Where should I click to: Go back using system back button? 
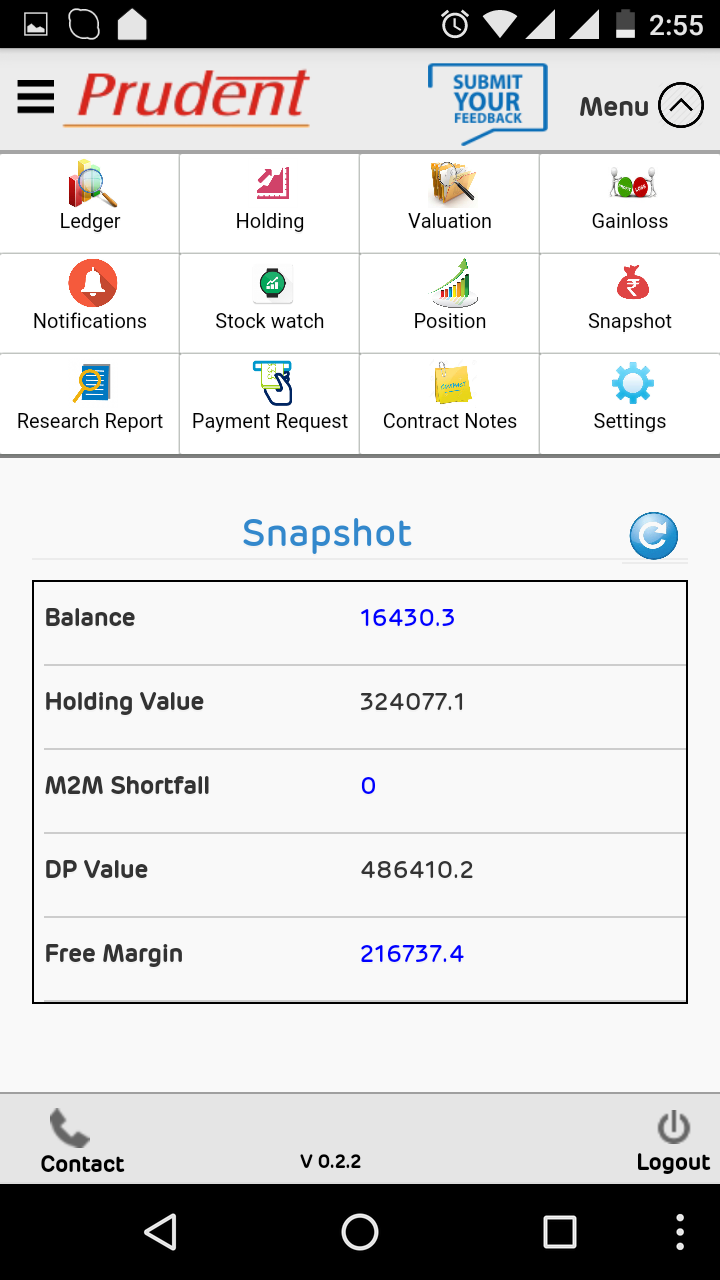160,1232
